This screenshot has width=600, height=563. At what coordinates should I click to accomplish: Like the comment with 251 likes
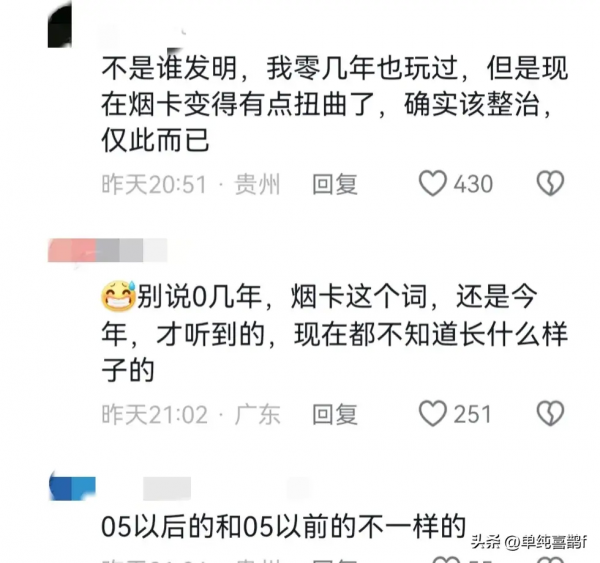(433, 413)
